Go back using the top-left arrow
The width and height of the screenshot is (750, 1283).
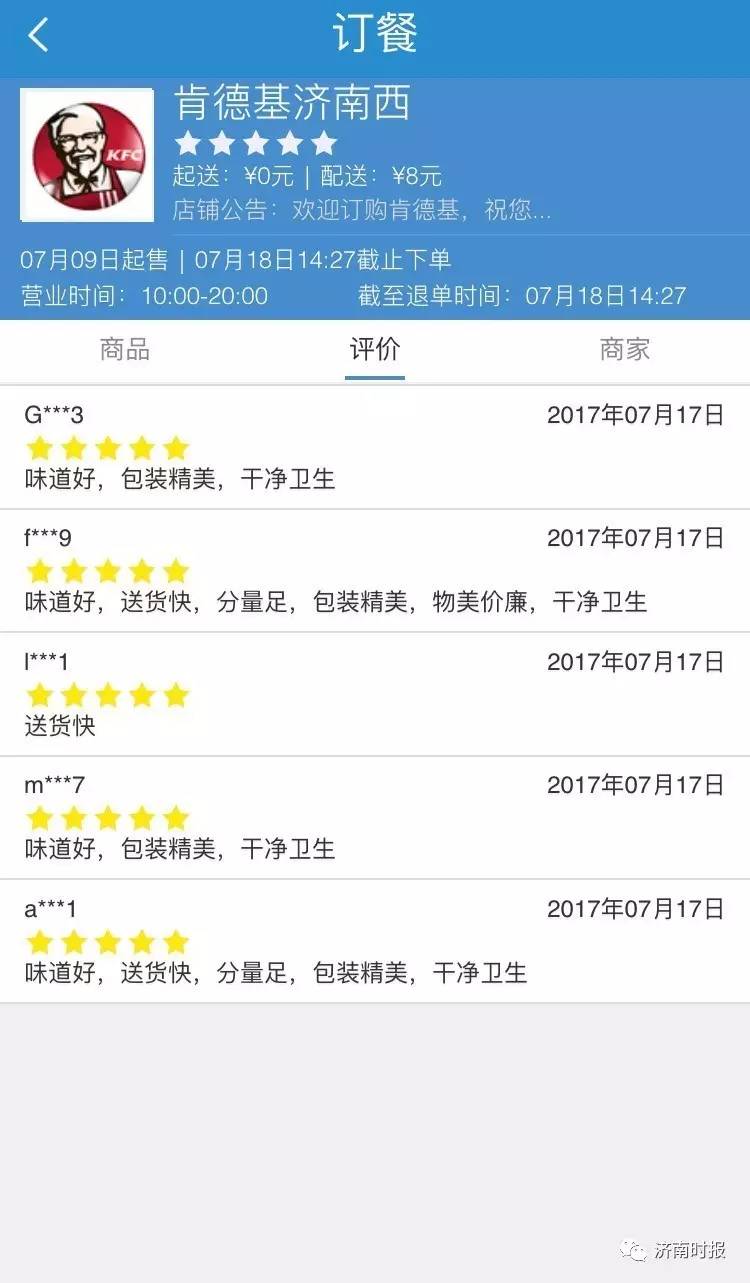pos(38,35)
